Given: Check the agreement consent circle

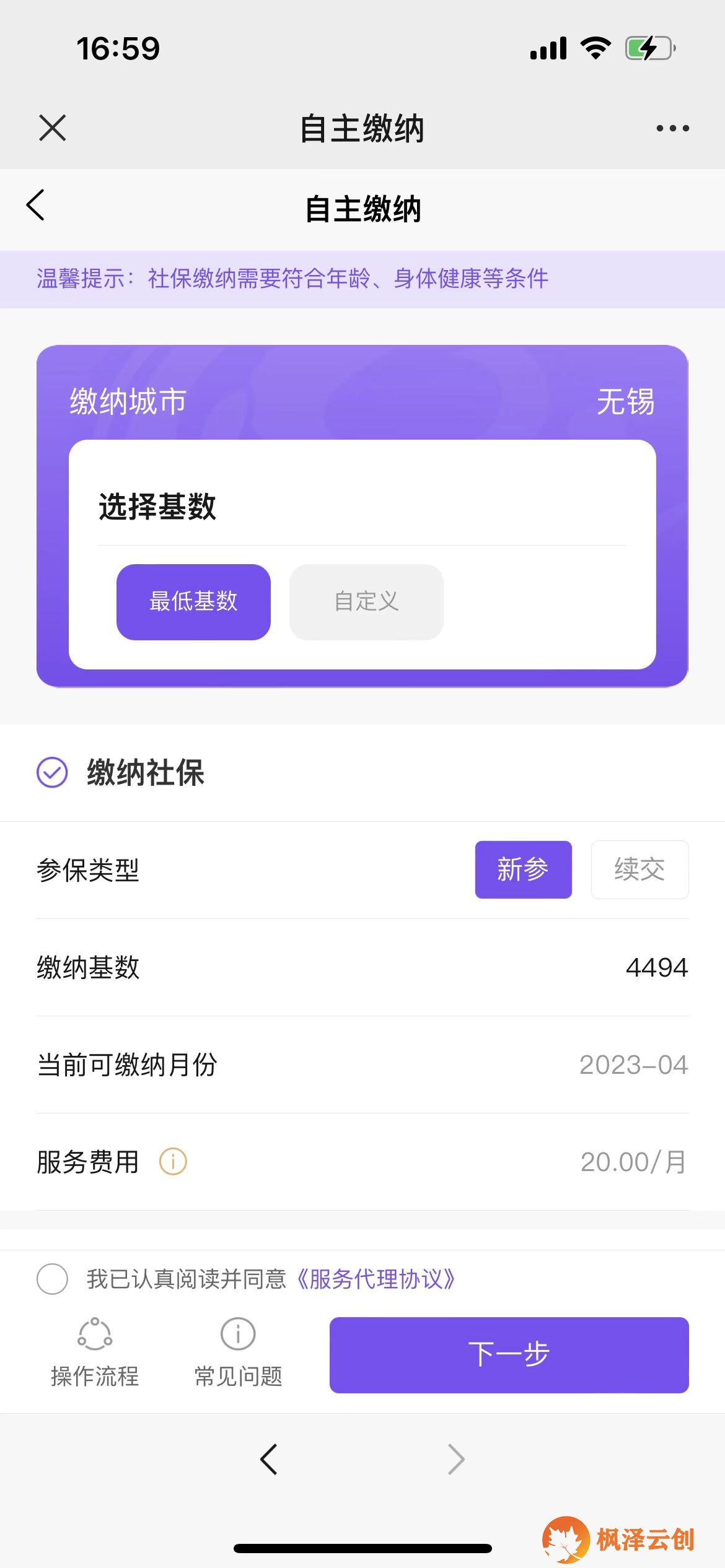Looking at the screenshot, I should click(x=52, y=1279).
